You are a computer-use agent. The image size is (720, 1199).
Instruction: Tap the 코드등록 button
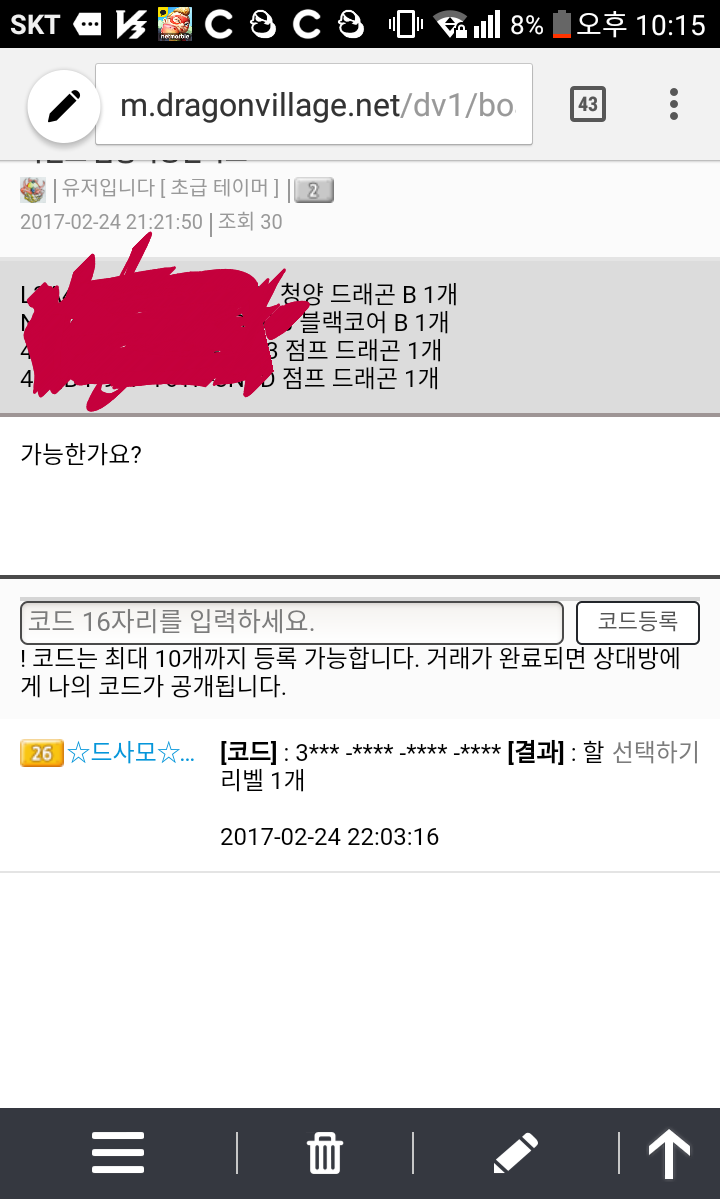click(x=637, y=622)
